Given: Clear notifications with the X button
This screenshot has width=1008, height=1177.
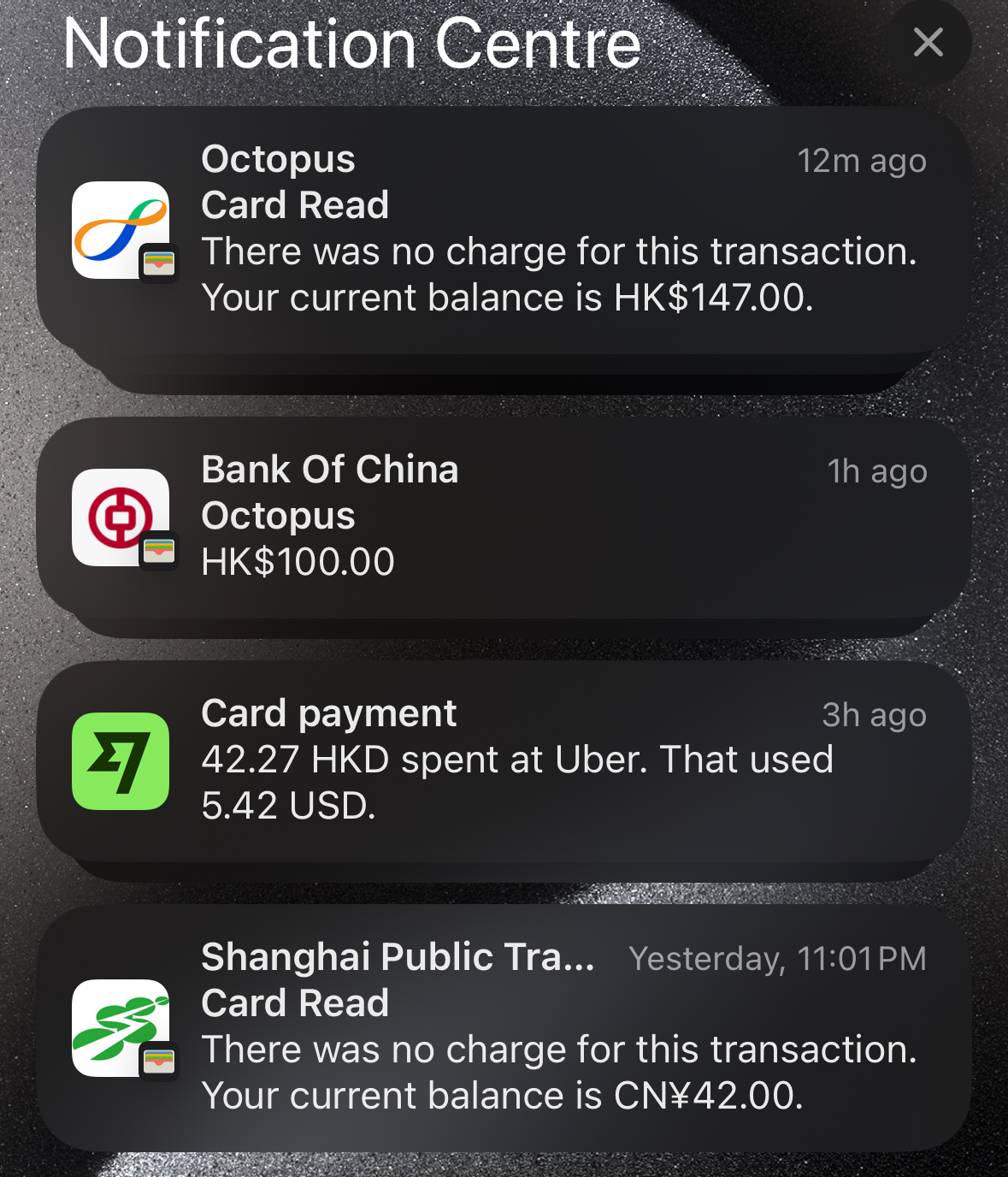Looking at the screenshot, I should (x=928, y=43).
